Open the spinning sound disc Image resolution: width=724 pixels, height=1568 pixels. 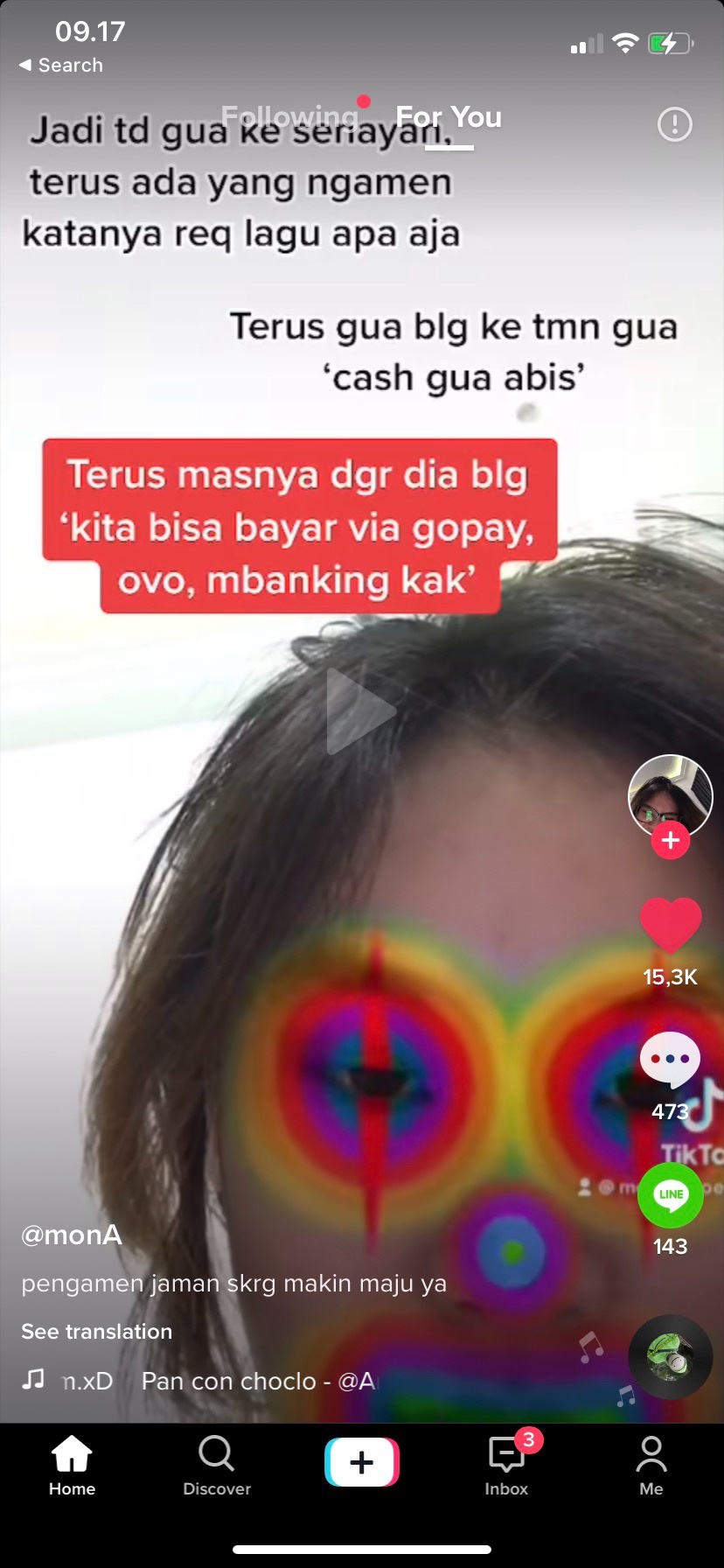pos(671,1356)
